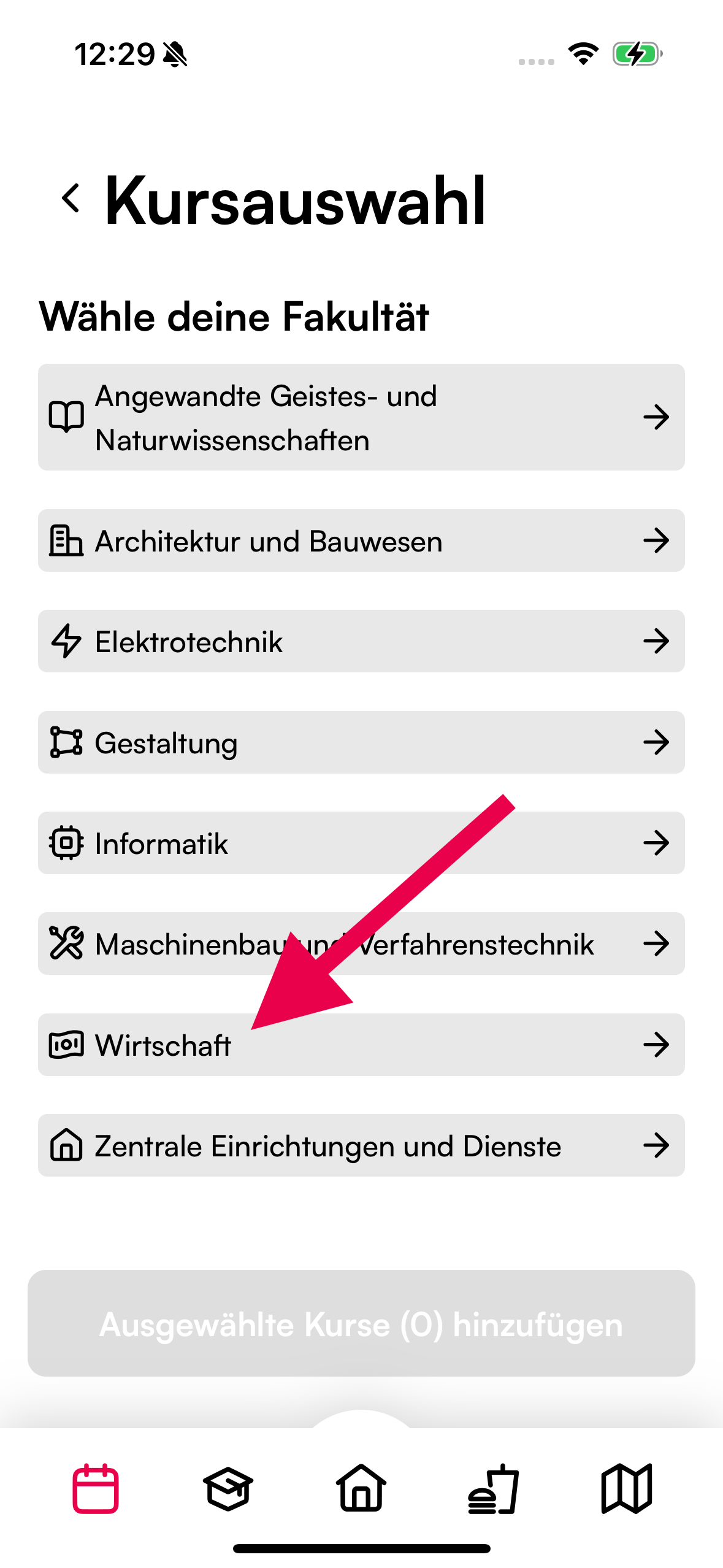Open the Informatik faculty
This screenshot has width=723, height=1568.
coord(361,843)
